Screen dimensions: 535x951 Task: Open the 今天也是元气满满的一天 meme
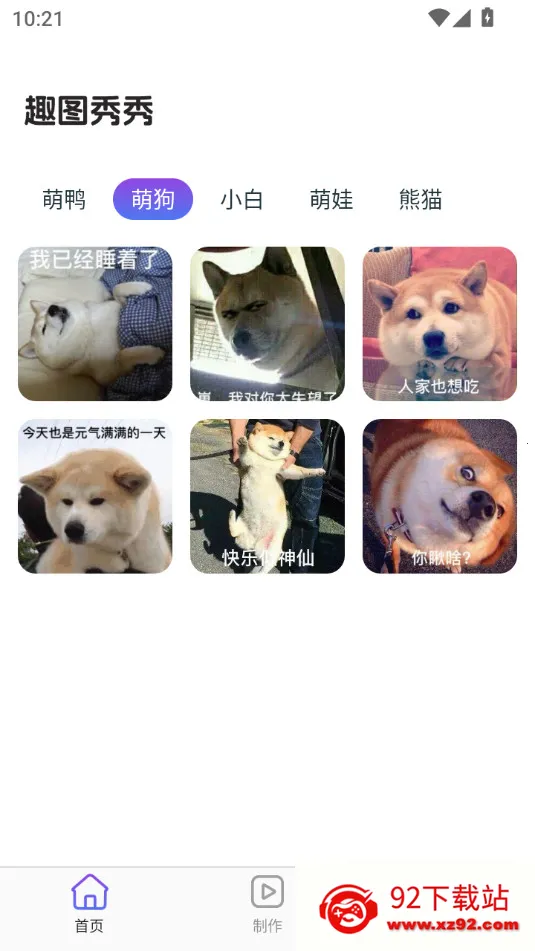95,496
